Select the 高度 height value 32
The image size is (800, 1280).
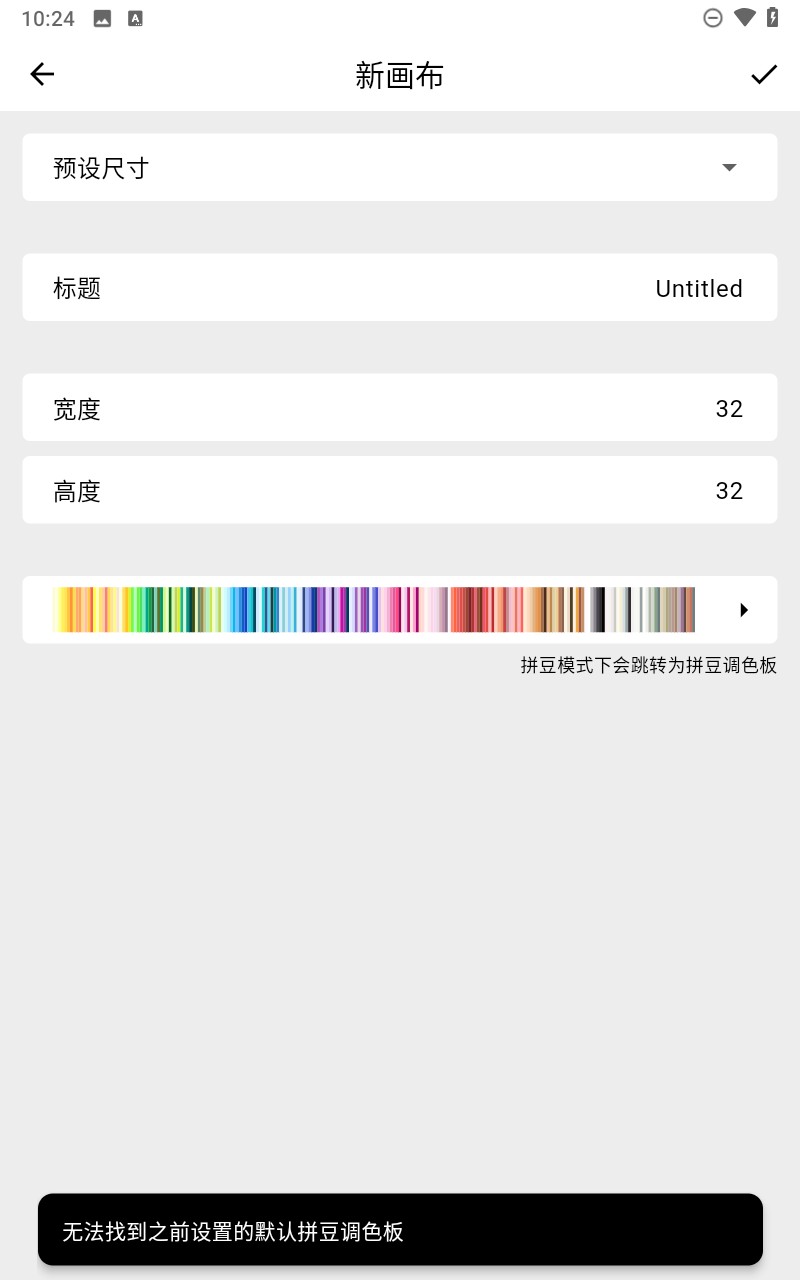click(729, 490)
